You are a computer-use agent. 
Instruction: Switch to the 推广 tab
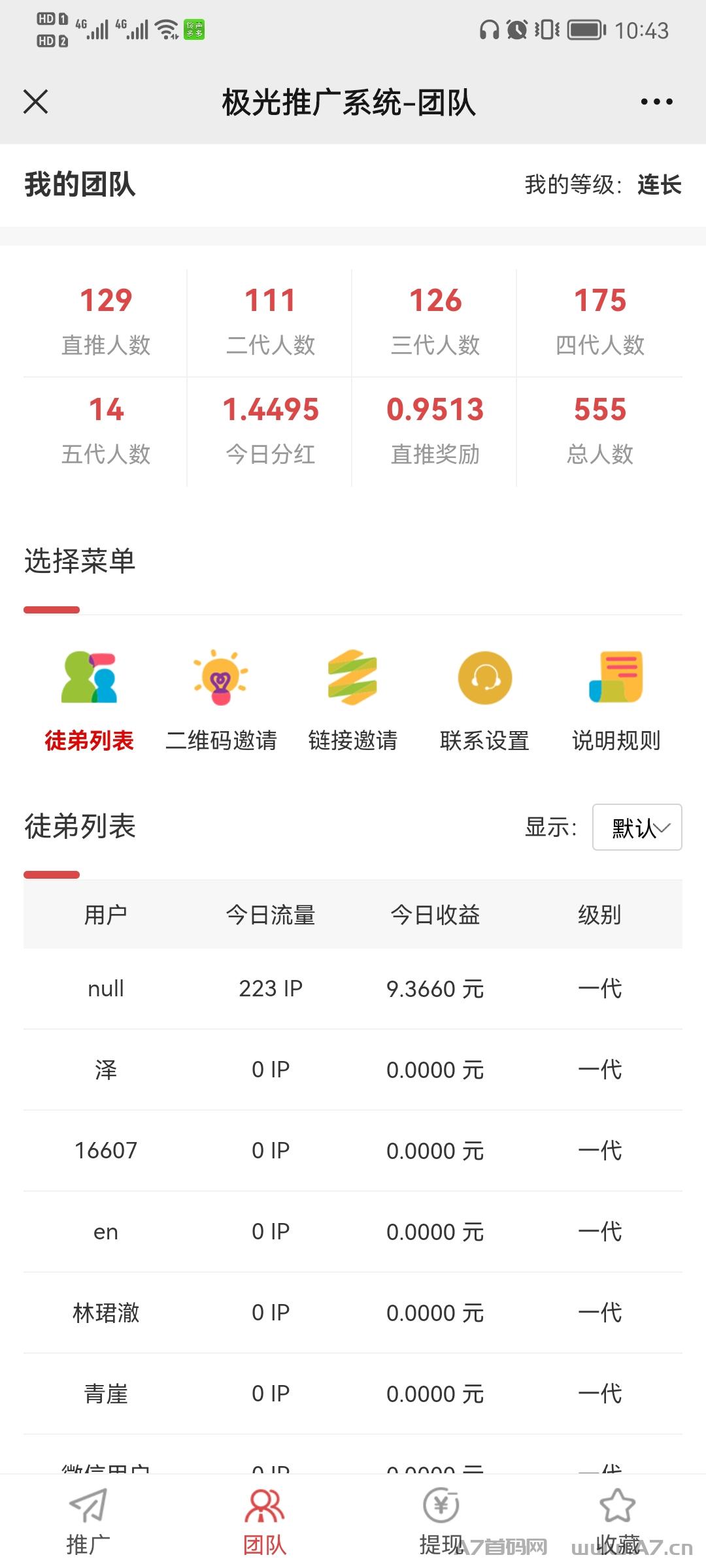tap(88, 1522)
